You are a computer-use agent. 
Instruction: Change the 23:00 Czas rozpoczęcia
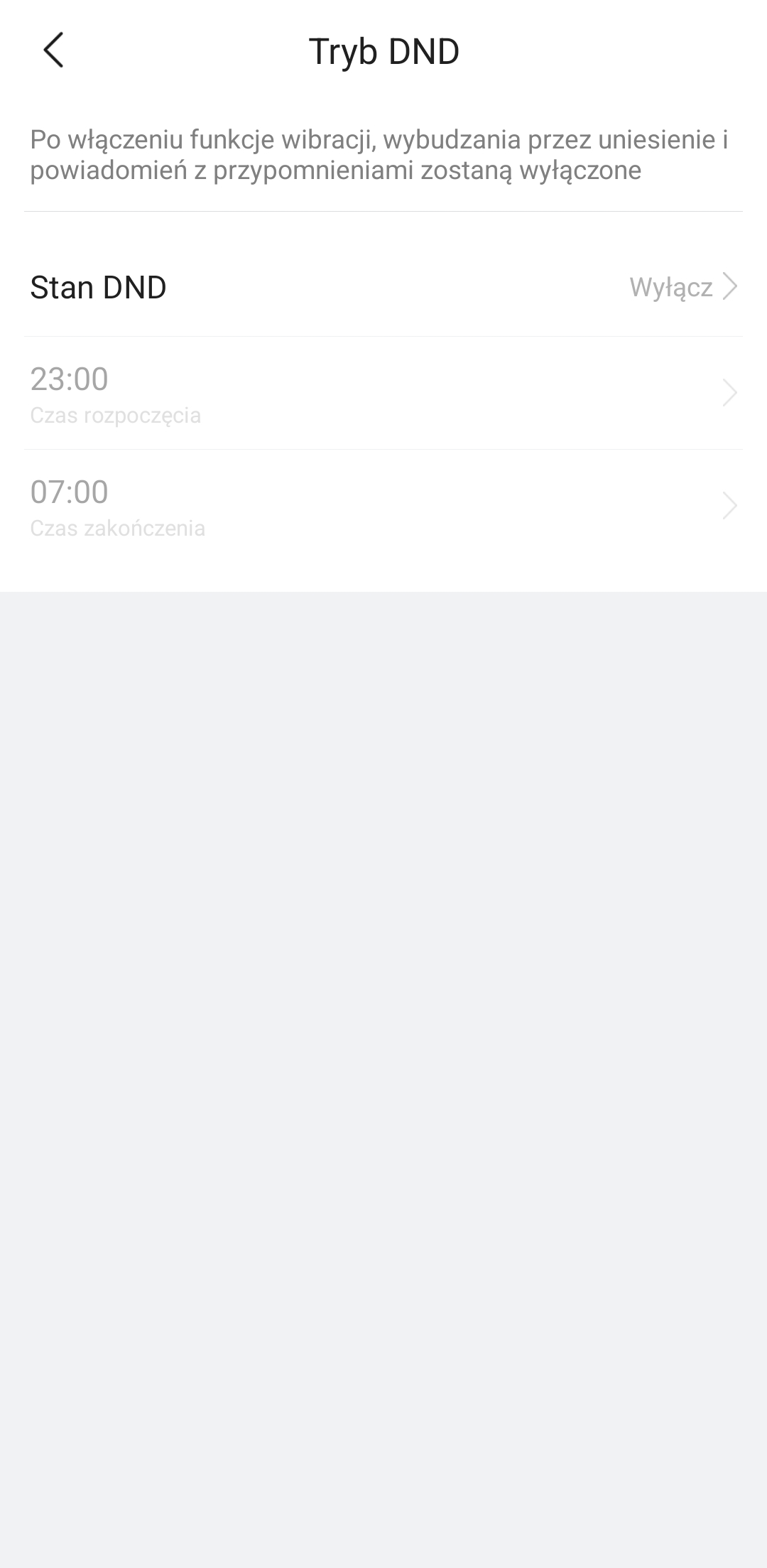(383, 393)
